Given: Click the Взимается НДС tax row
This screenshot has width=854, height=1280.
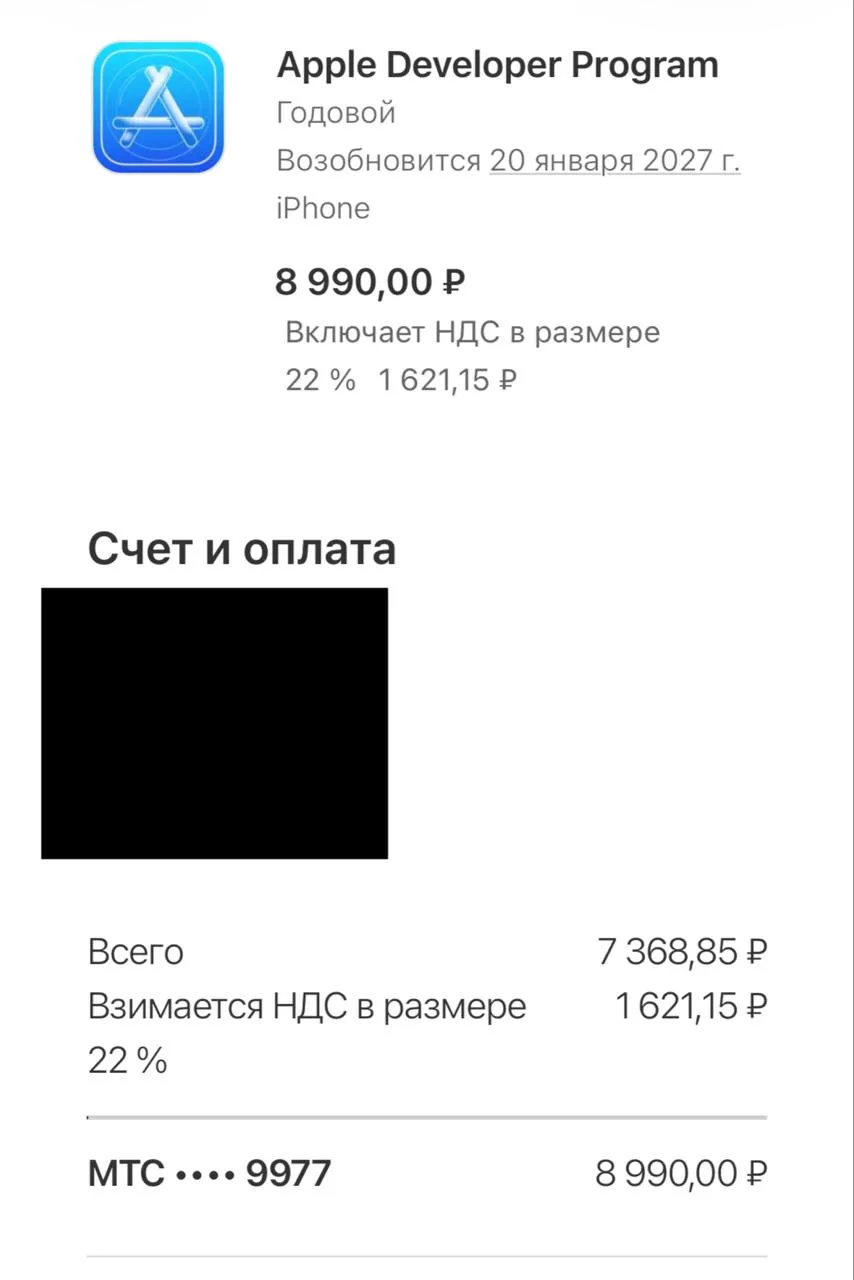Looking at the screenshot, I should pyautogui.click(x=307, y=1006).
